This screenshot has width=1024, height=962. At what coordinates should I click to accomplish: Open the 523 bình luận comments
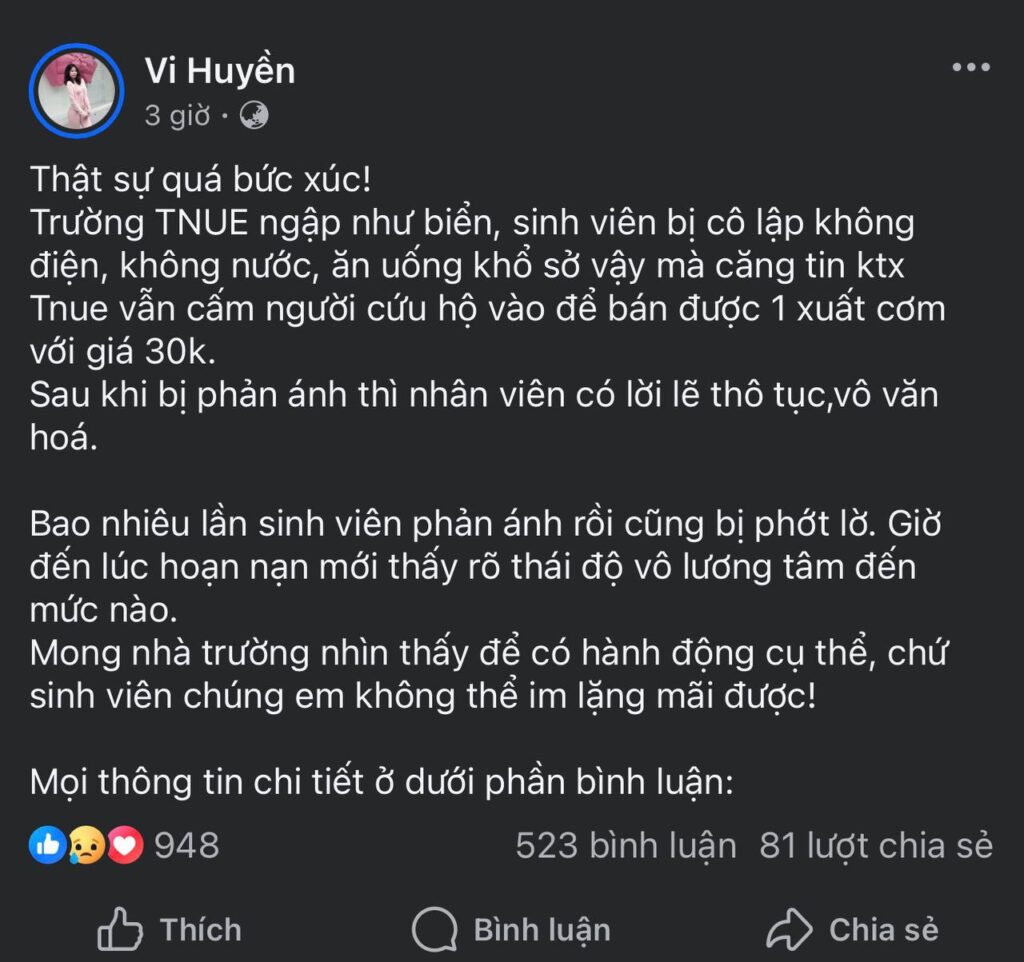pyautogui.click(x=626, y=845)
